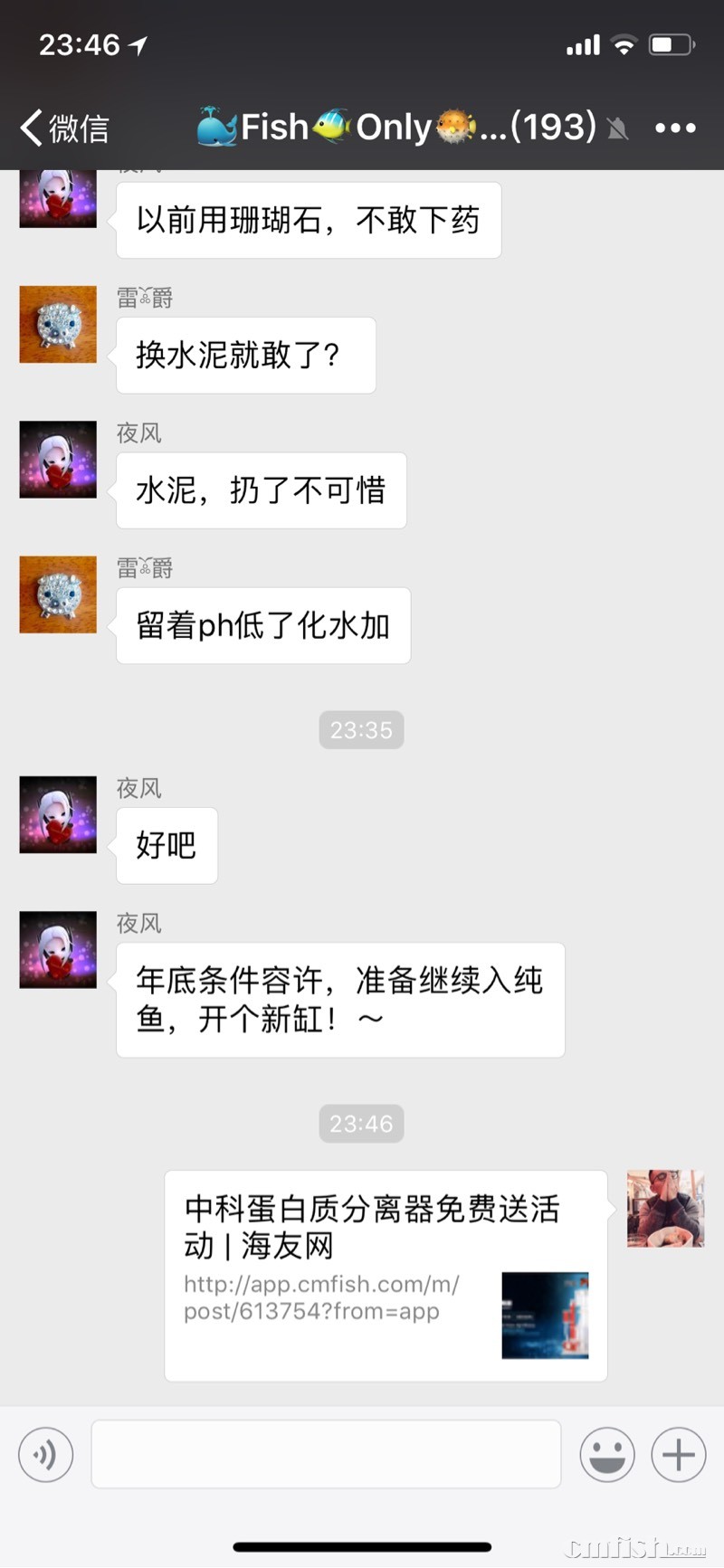Screen dimensions: 724x1568
Task: Open the emoji sticker panel
Action: tap(606, 1454)
